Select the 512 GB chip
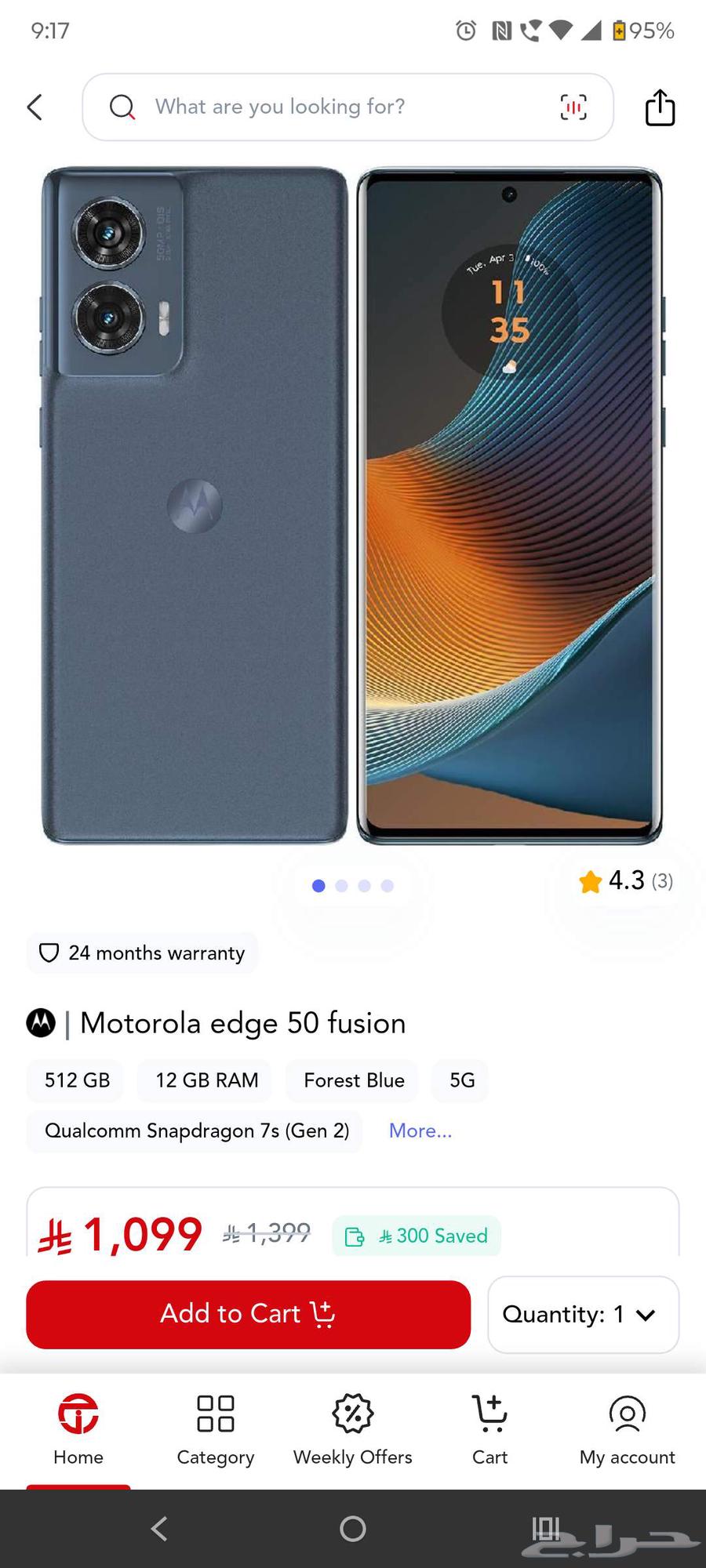Image resolution: width=706 pixels, height=1568 pixels. (x=77, y=1080)
